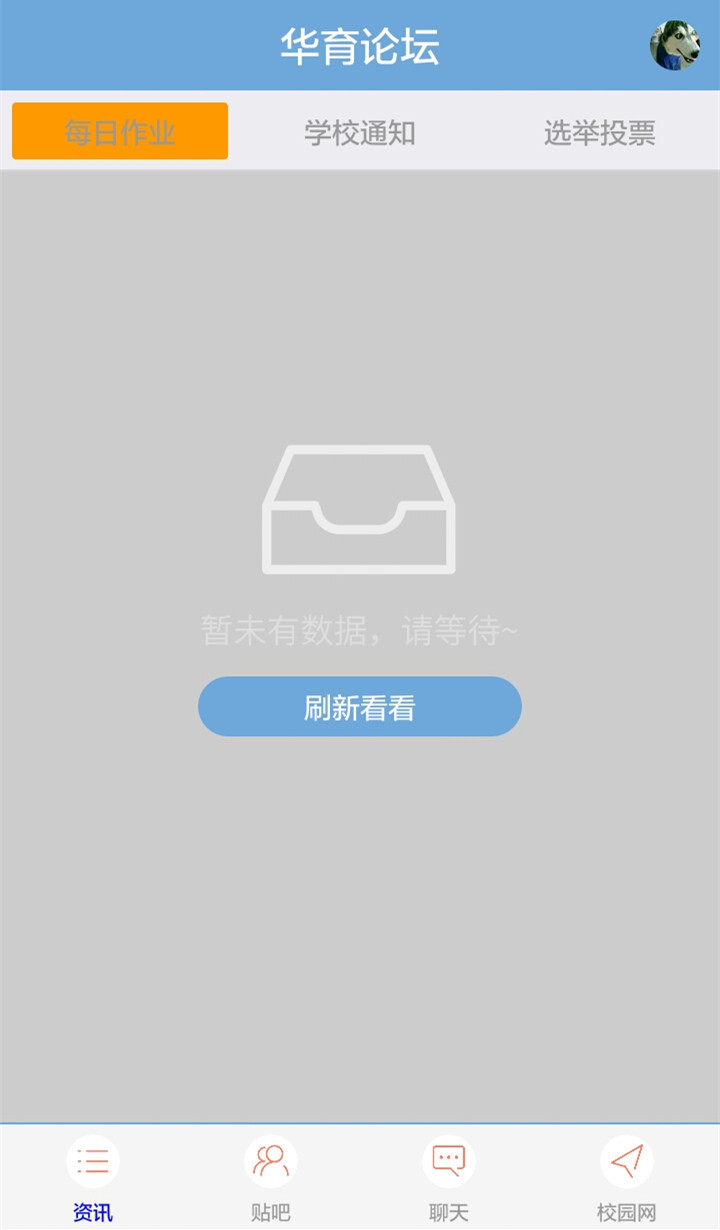Select 贴吧 from the bottom navigation
This screenshot has width=720, height=1230.
[x=270, y=1211]
